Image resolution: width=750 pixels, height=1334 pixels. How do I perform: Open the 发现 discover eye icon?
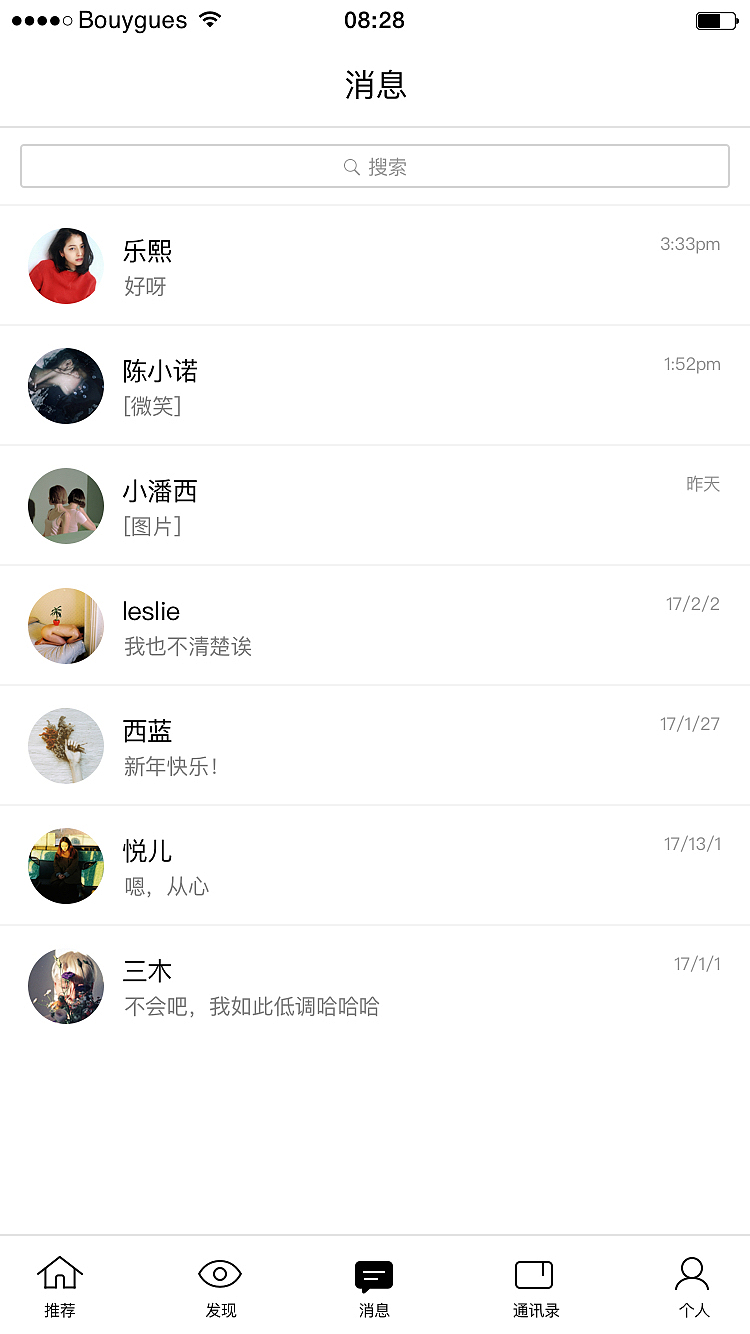(x=220, y=1273)
